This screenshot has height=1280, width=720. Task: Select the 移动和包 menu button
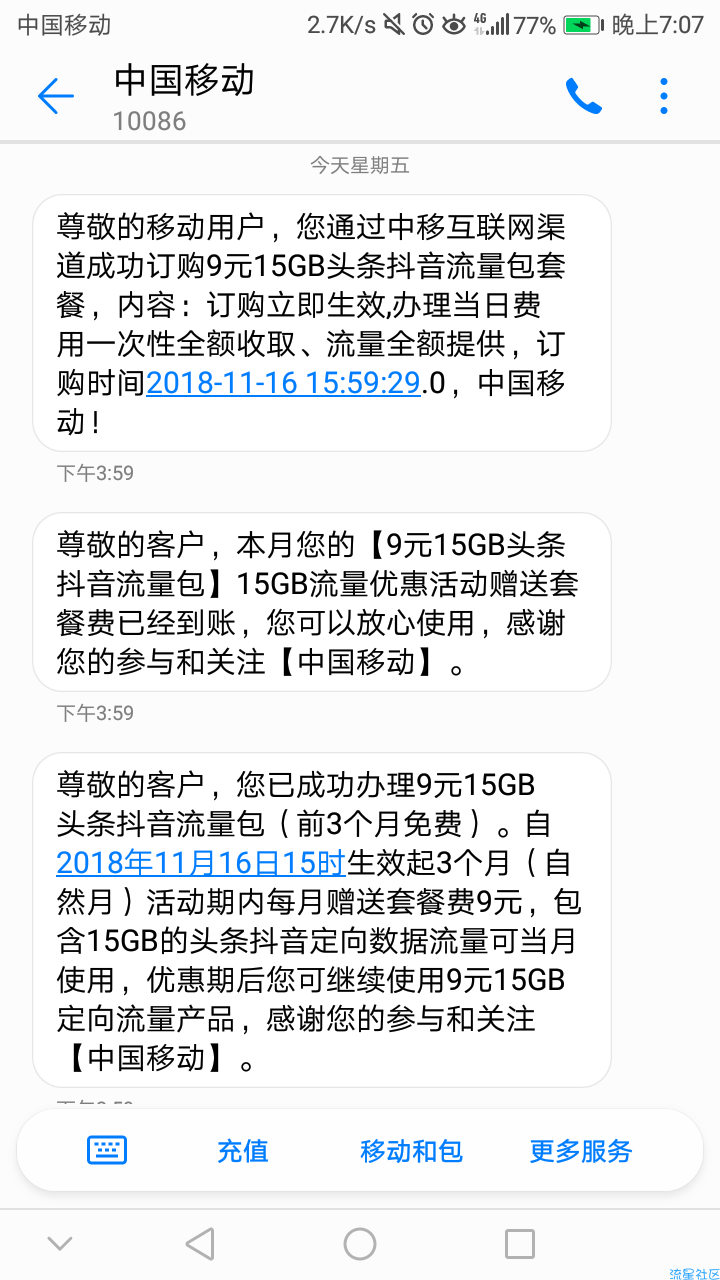[411, 1151]
